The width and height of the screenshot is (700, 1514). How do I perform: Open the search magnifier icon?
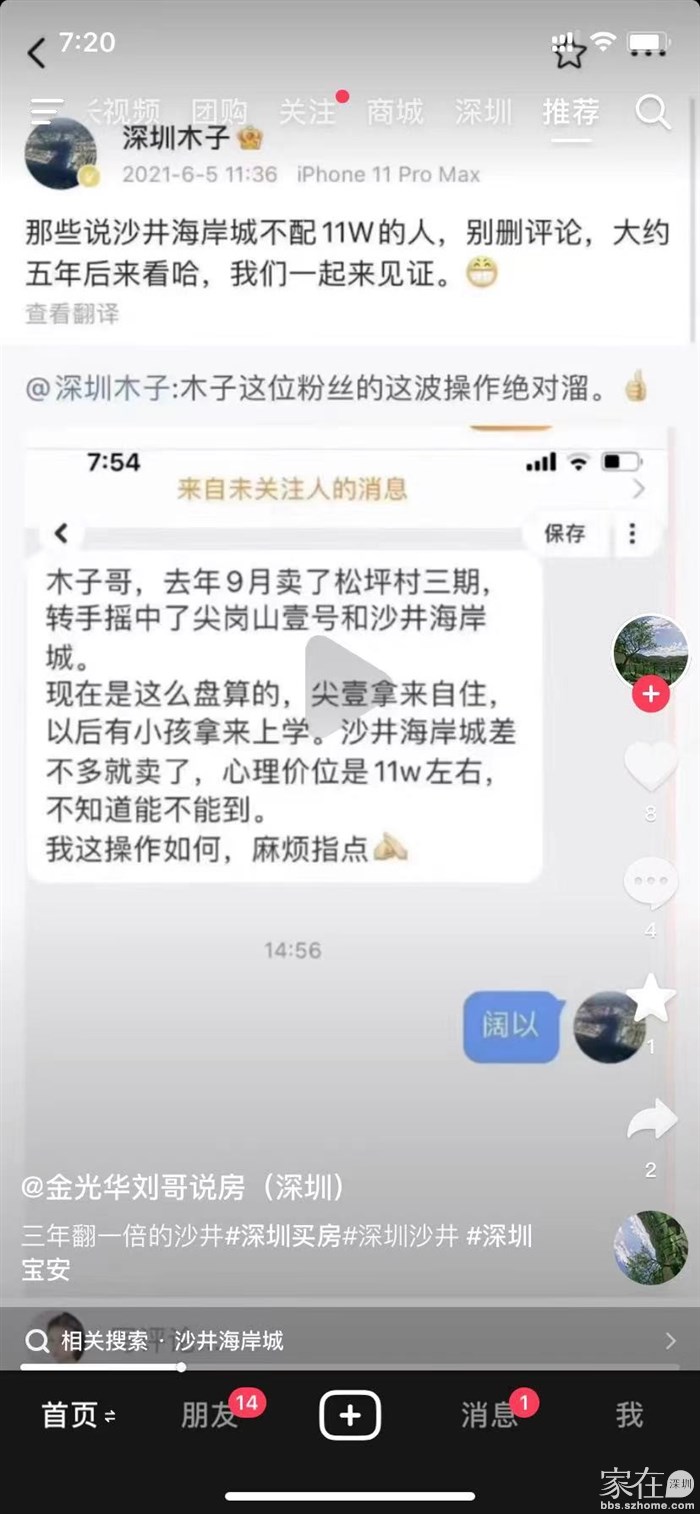click(x=652, y=112)
